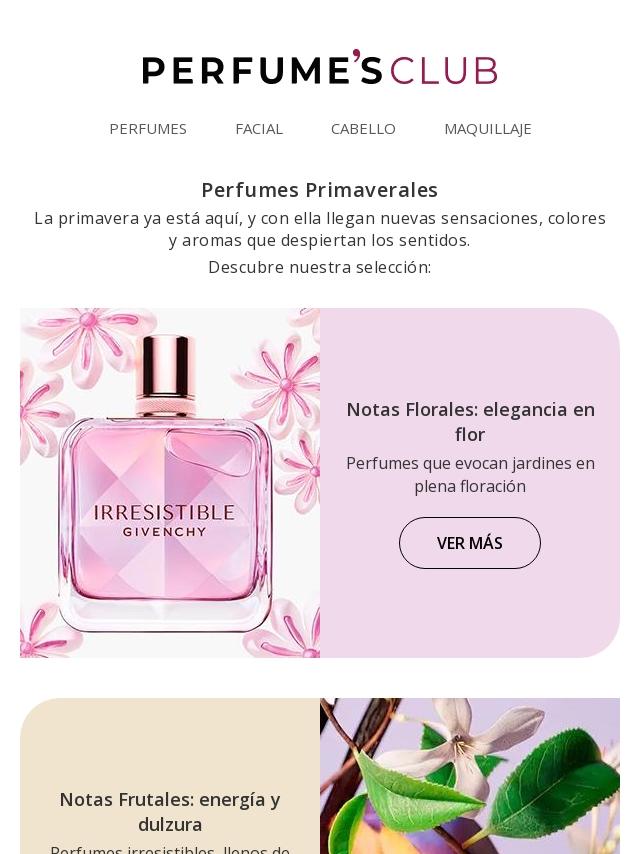Tap VER MÁS under Notas Florales
The height and width of the screenshot is (854, 640).
[x=470, y=543]
